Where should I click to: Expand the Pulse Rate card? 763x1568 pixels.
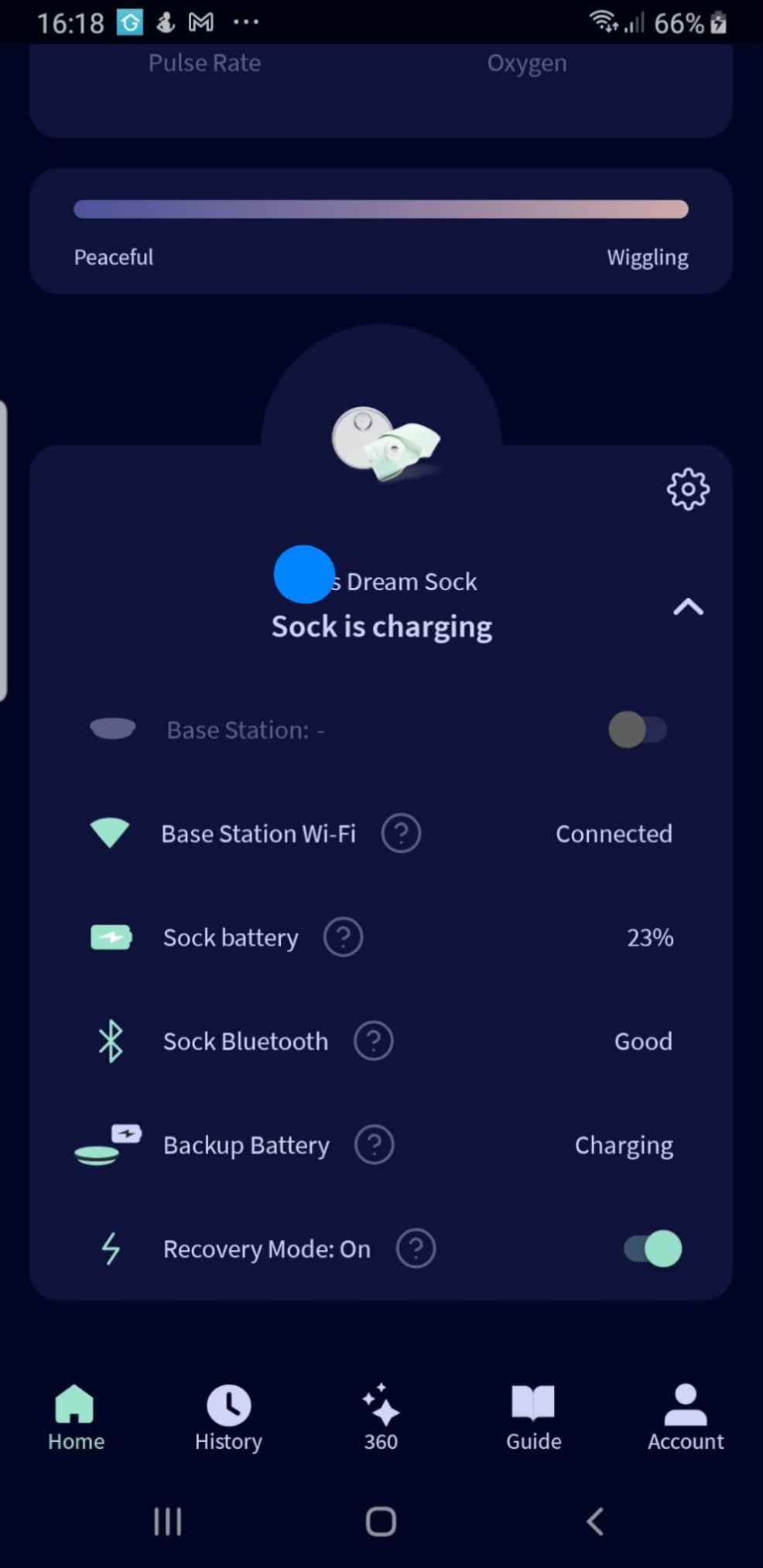(204, 63)
